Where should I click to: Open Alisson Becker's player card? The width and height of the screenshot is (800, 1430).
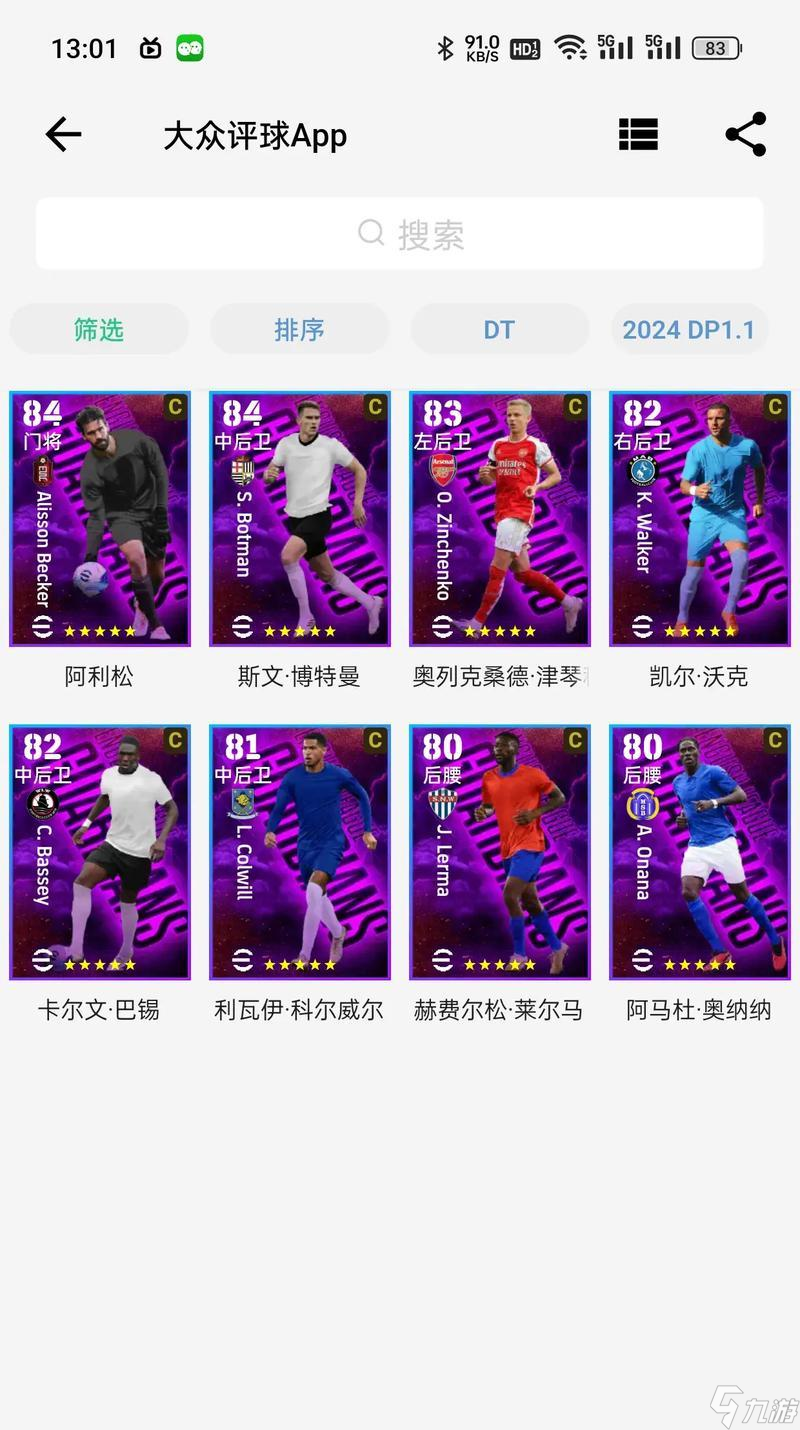pos(100,519)
